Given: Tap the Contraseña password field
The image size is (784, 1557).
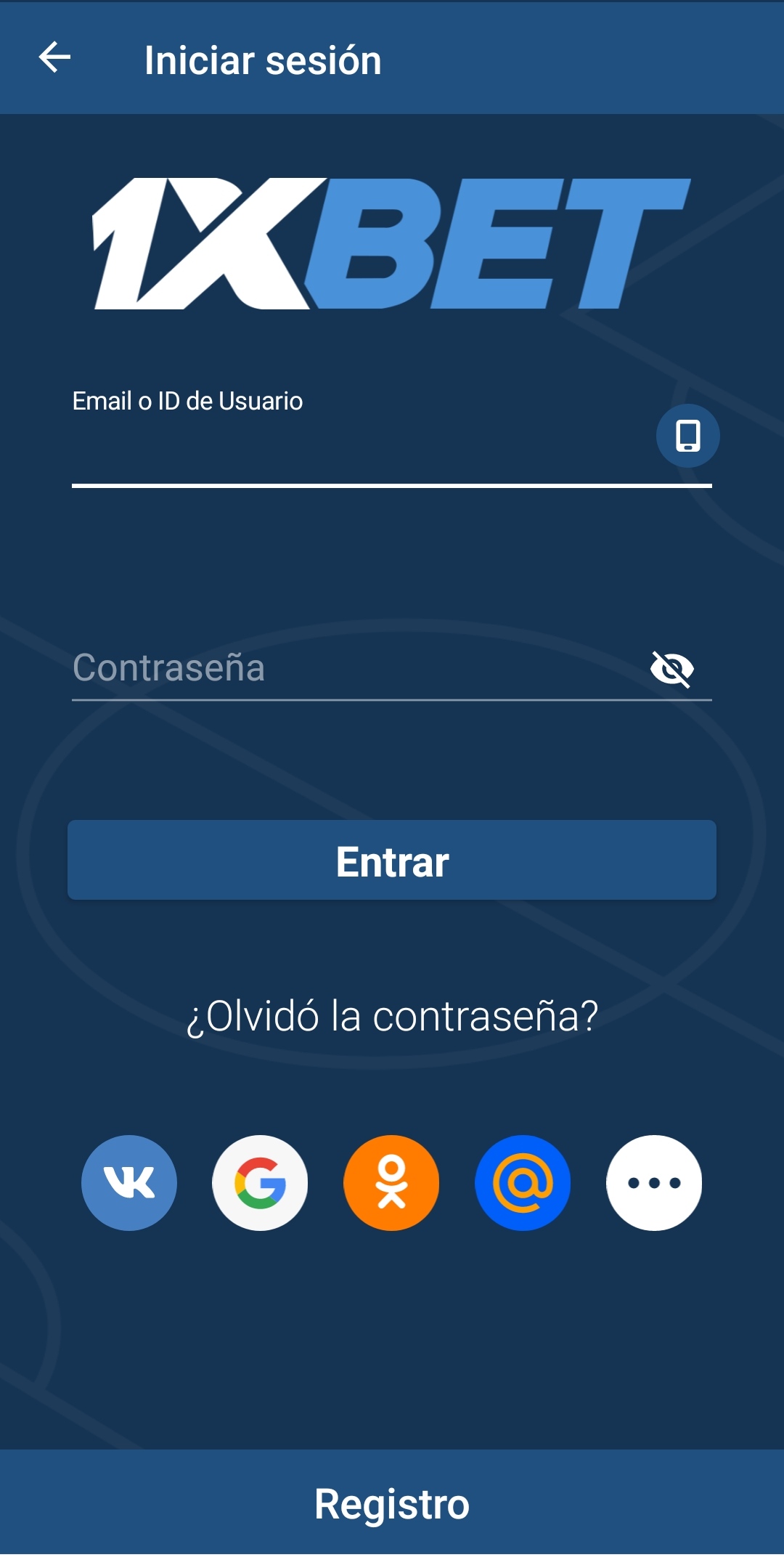Looking at the screenshot, I should tap(348, 668).
